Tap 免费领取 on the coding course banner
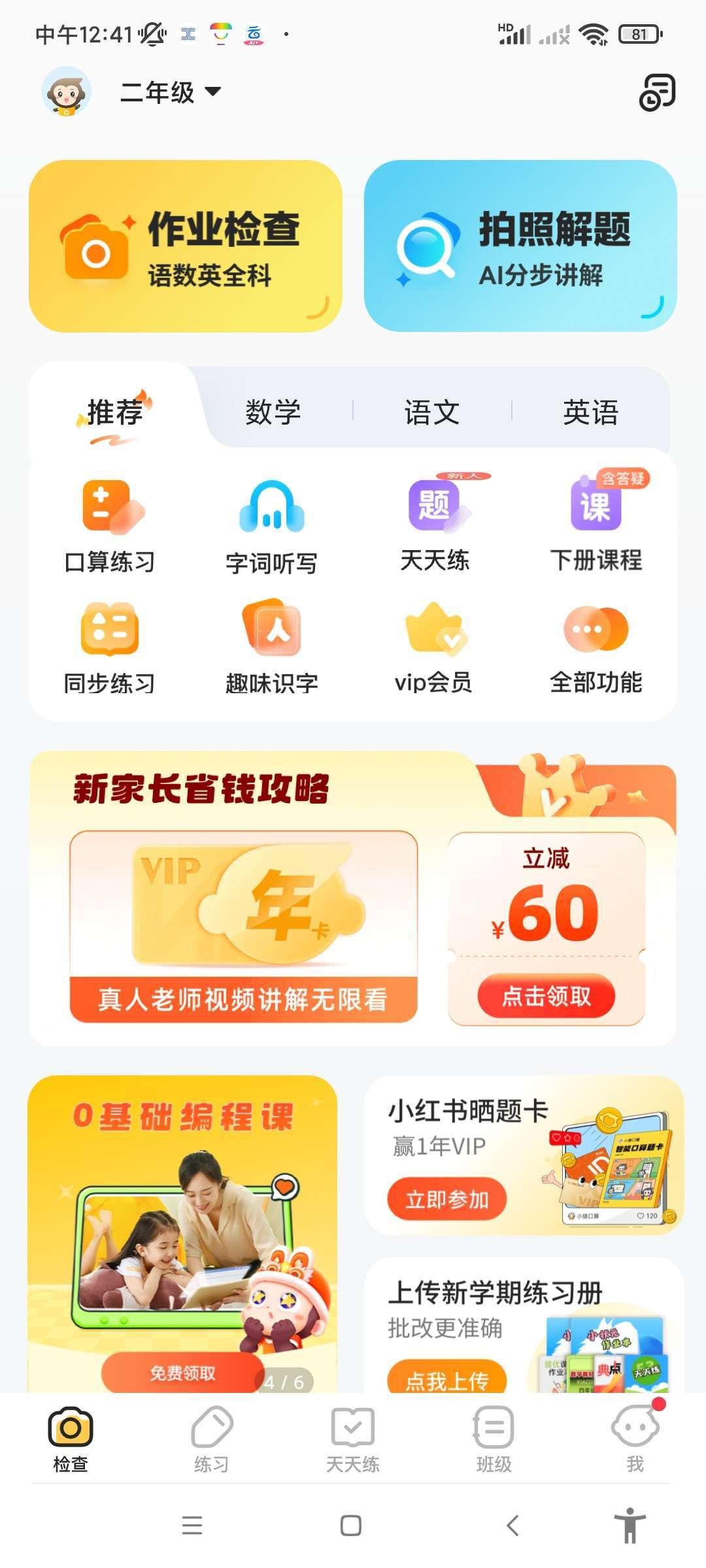Screen dimensions: 706x1568 tap(182, 1373)
